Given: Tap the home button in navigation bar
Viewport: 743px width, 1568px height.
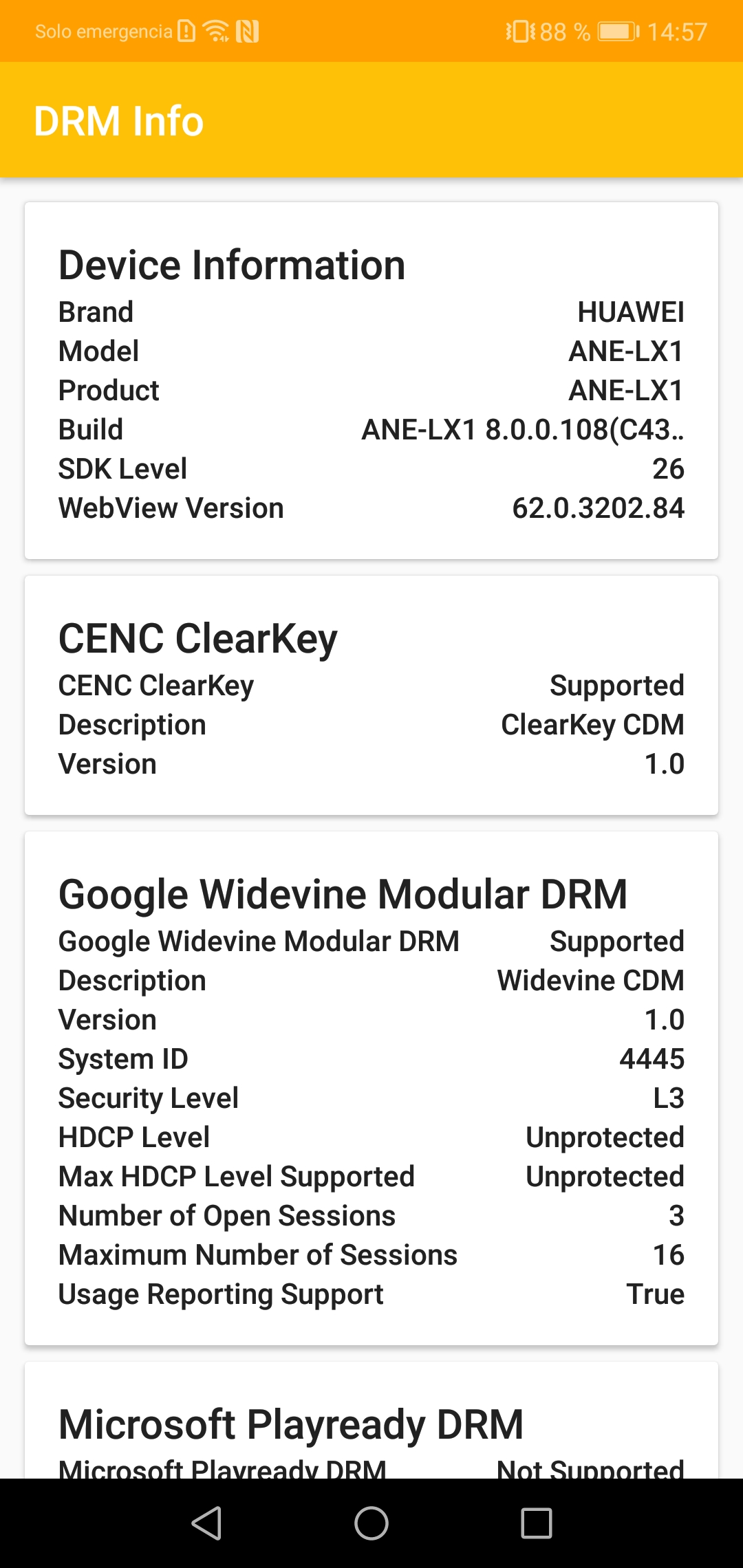Looking at the screenshot, I should [x=371, y=1523].
